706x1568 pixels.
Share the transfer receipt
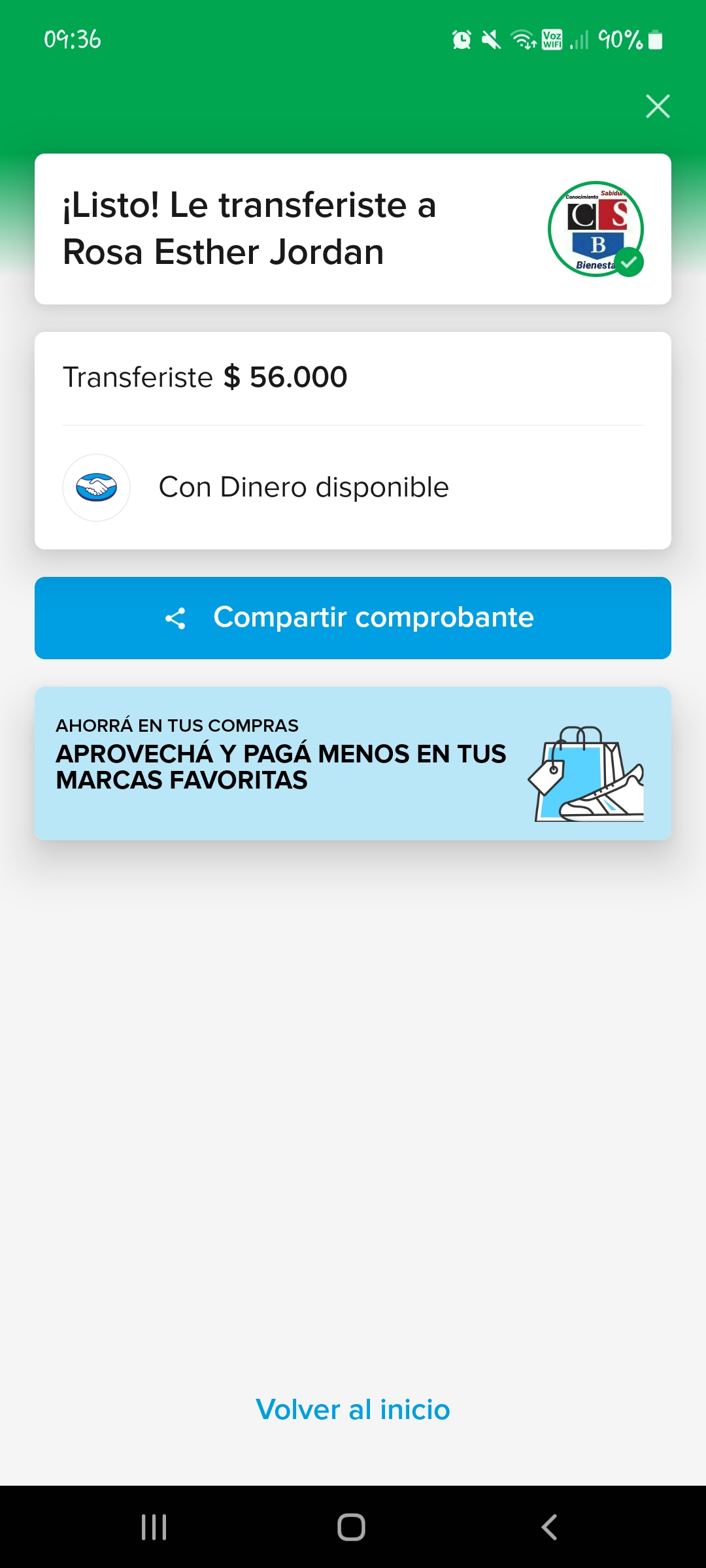[x=353, y=618]
